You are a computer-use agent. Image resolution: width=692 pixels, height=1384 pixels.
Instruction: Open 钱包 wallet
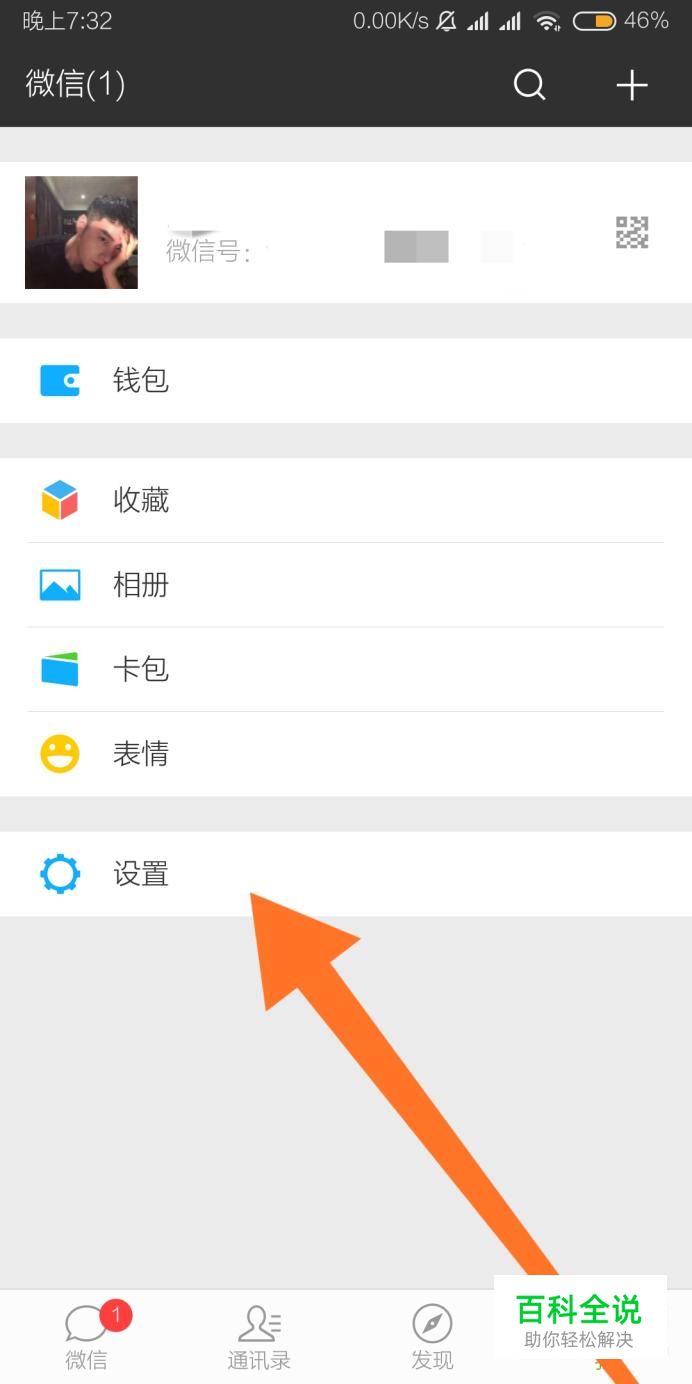point(346,380)
